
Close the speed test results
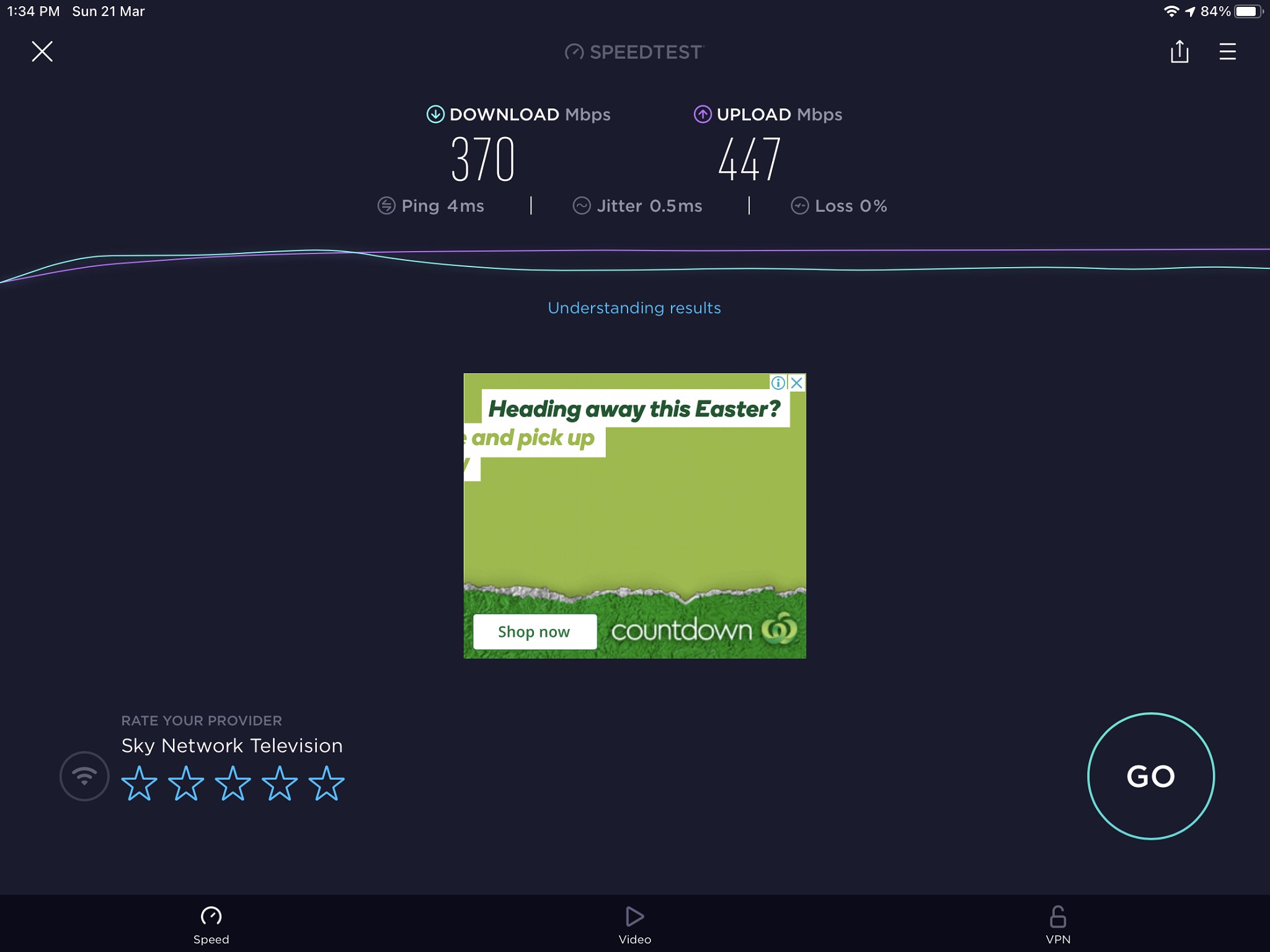pos(42,51)
